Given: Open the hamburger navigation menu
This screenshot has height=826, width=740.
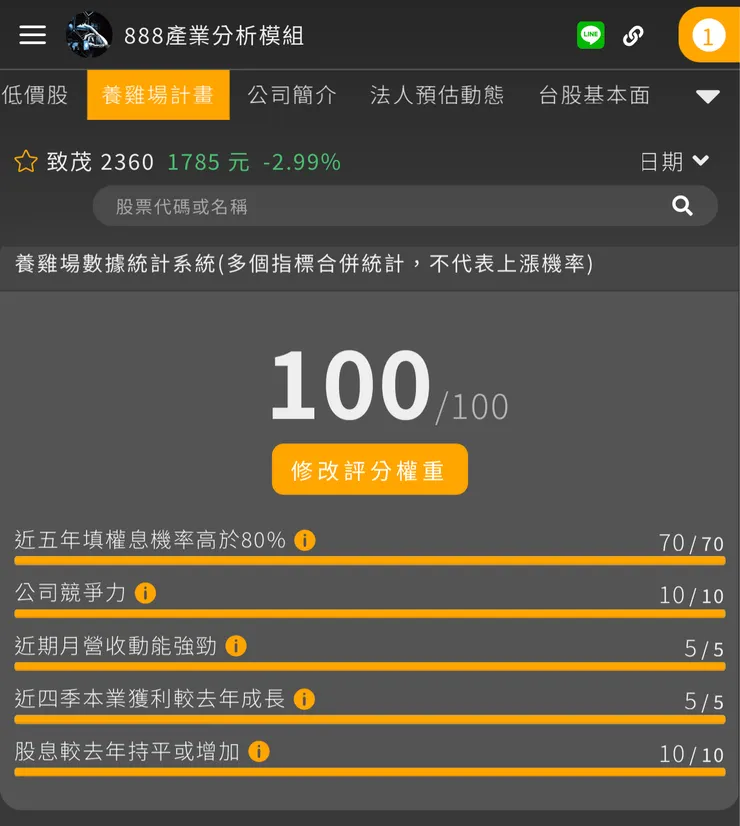Looking at the screenshot, I should coord(32,34).
